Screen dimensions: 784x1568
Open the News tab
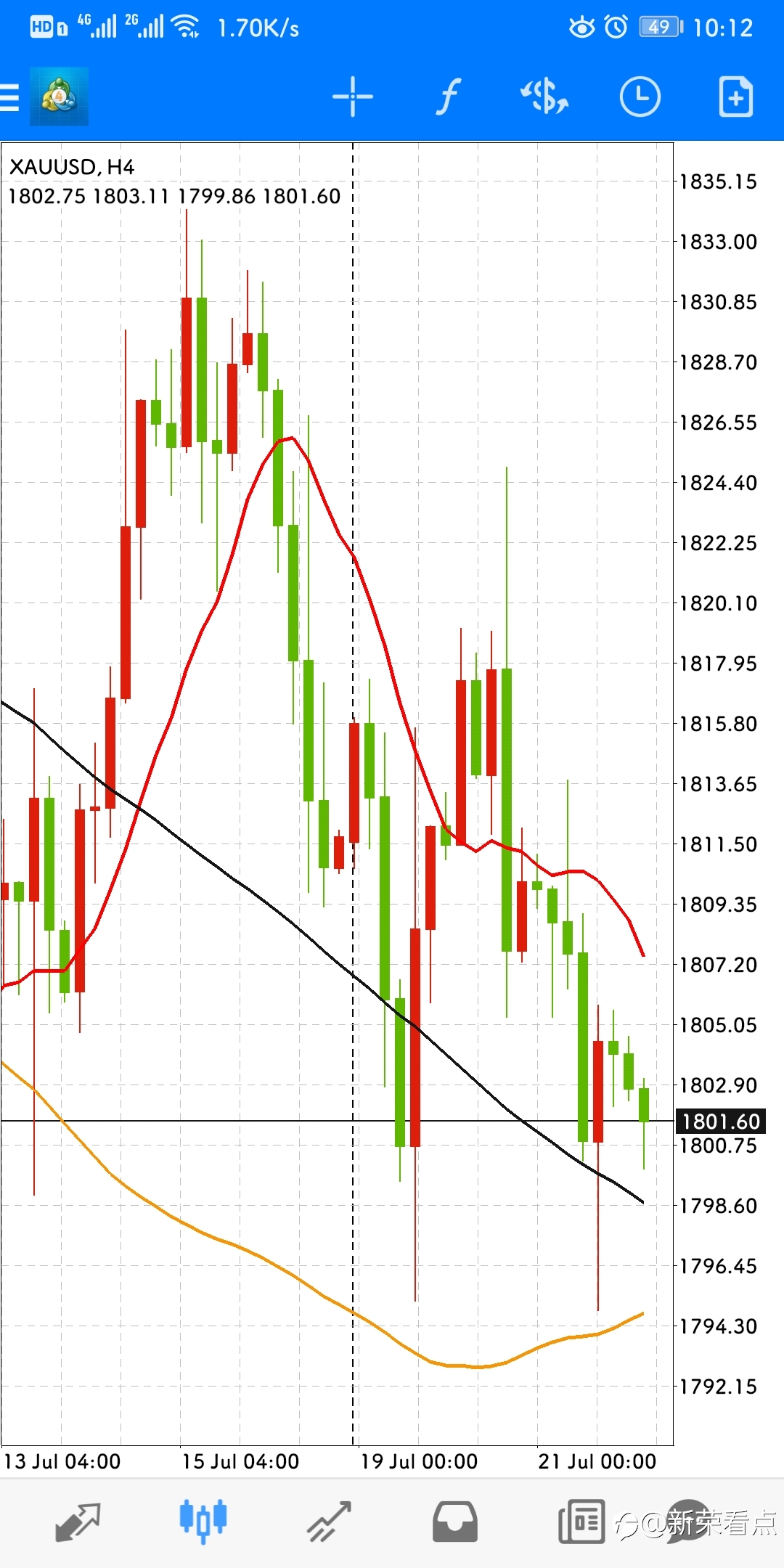point(581,1522)
